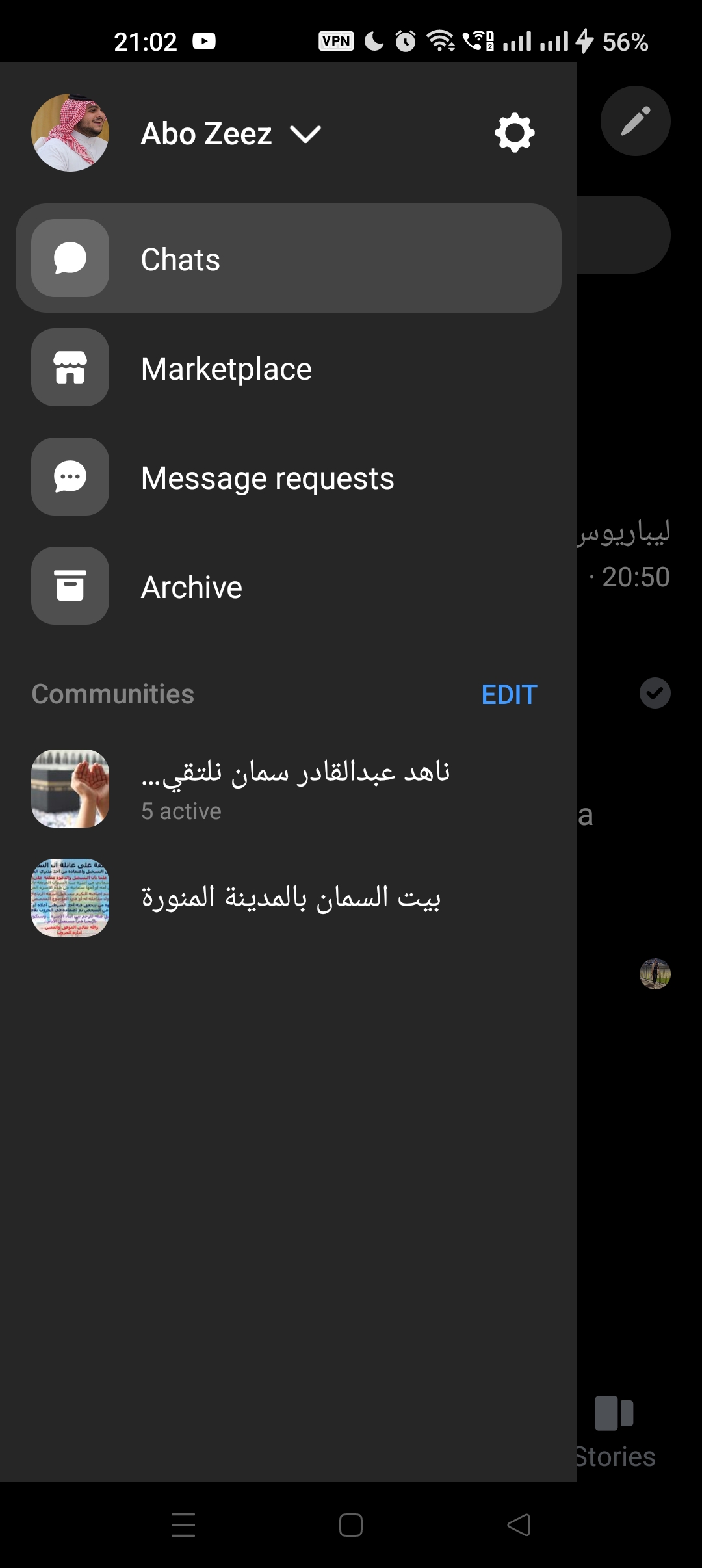Go to the system home screen
The width and height of the screenshot is (702, 1568).
coord(351,1525)
